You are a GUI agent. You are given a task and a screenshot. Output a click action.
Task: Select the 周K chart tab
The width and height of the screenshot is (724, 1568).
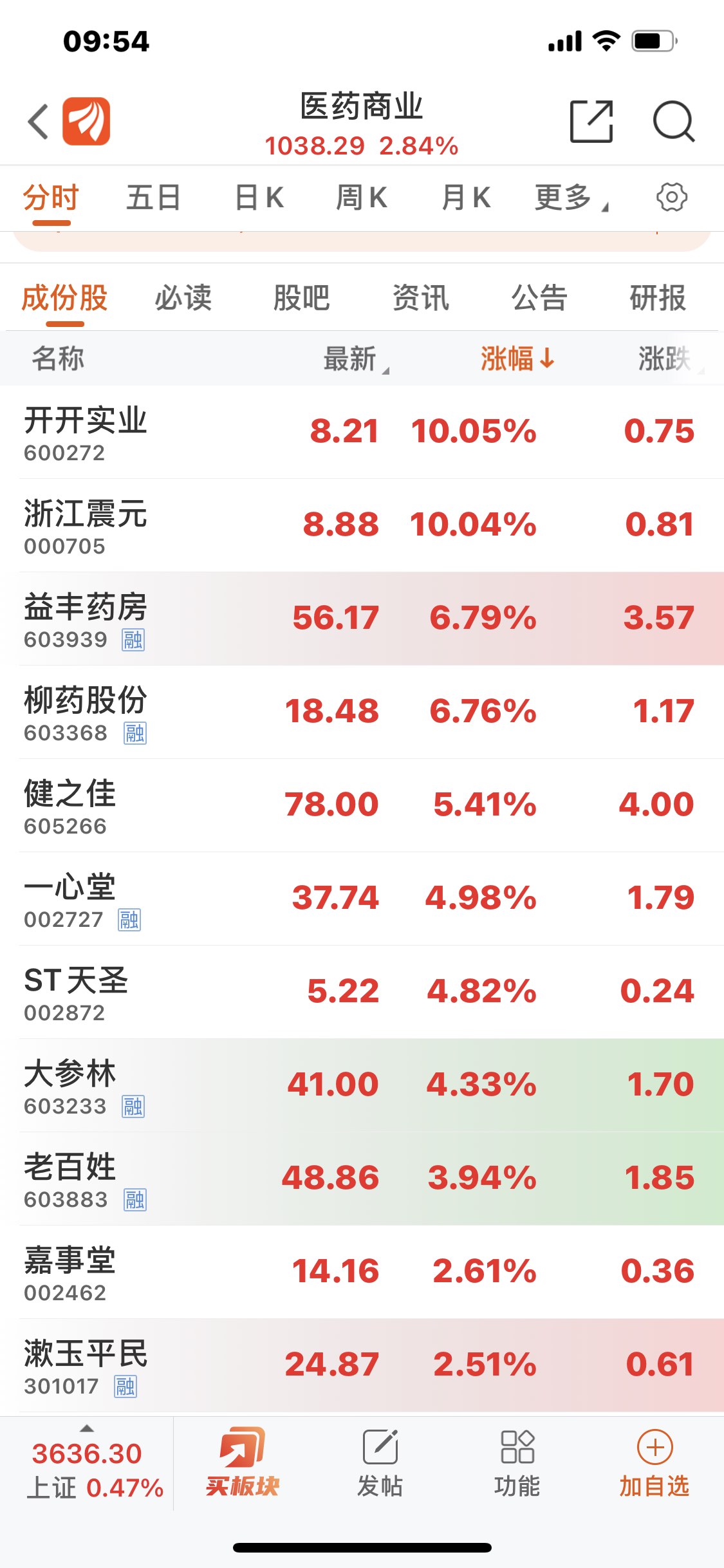[362, 197]
